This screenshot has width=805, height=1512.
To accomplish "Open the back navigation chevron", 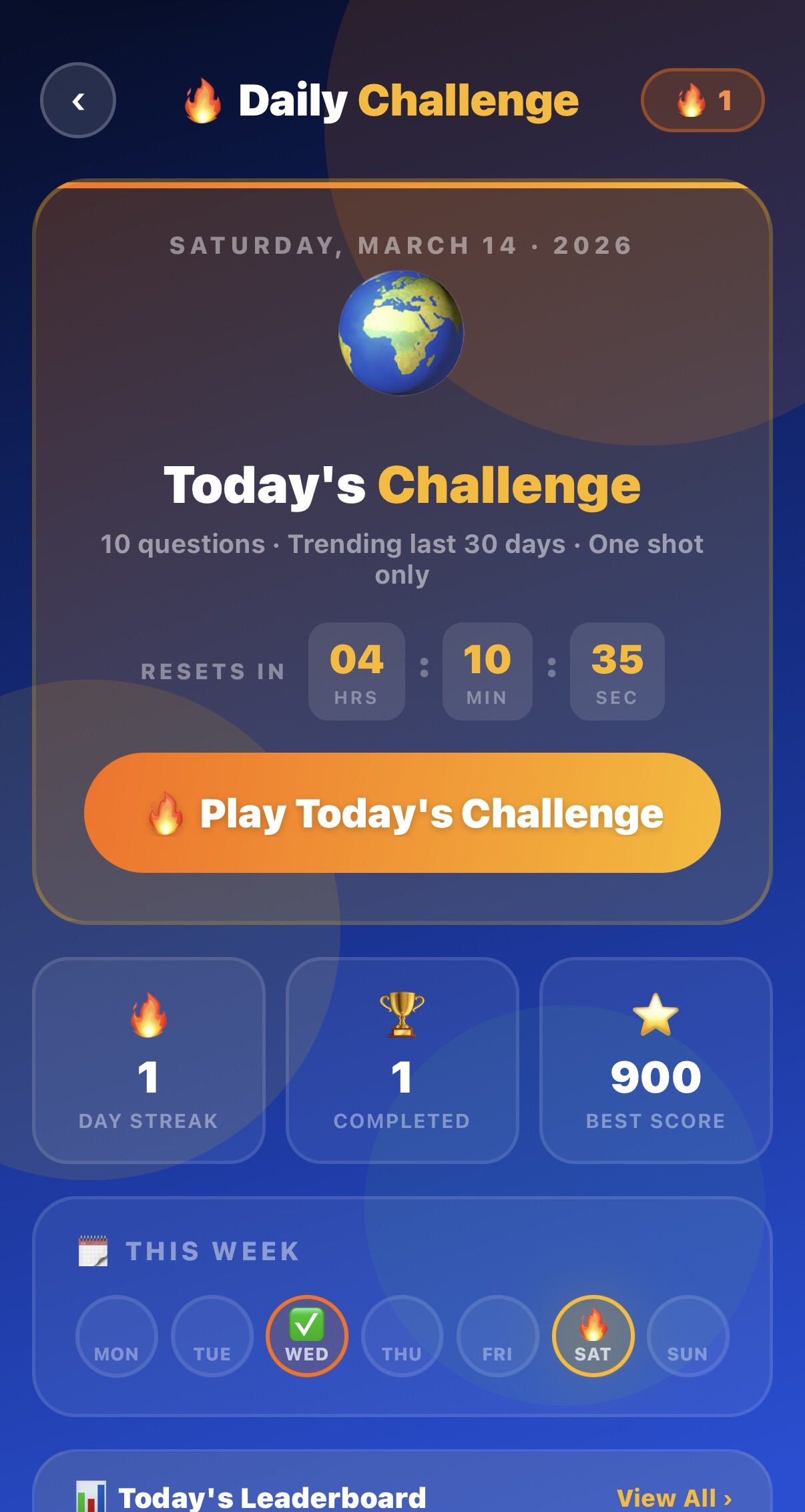I will (x=77, y=99).
